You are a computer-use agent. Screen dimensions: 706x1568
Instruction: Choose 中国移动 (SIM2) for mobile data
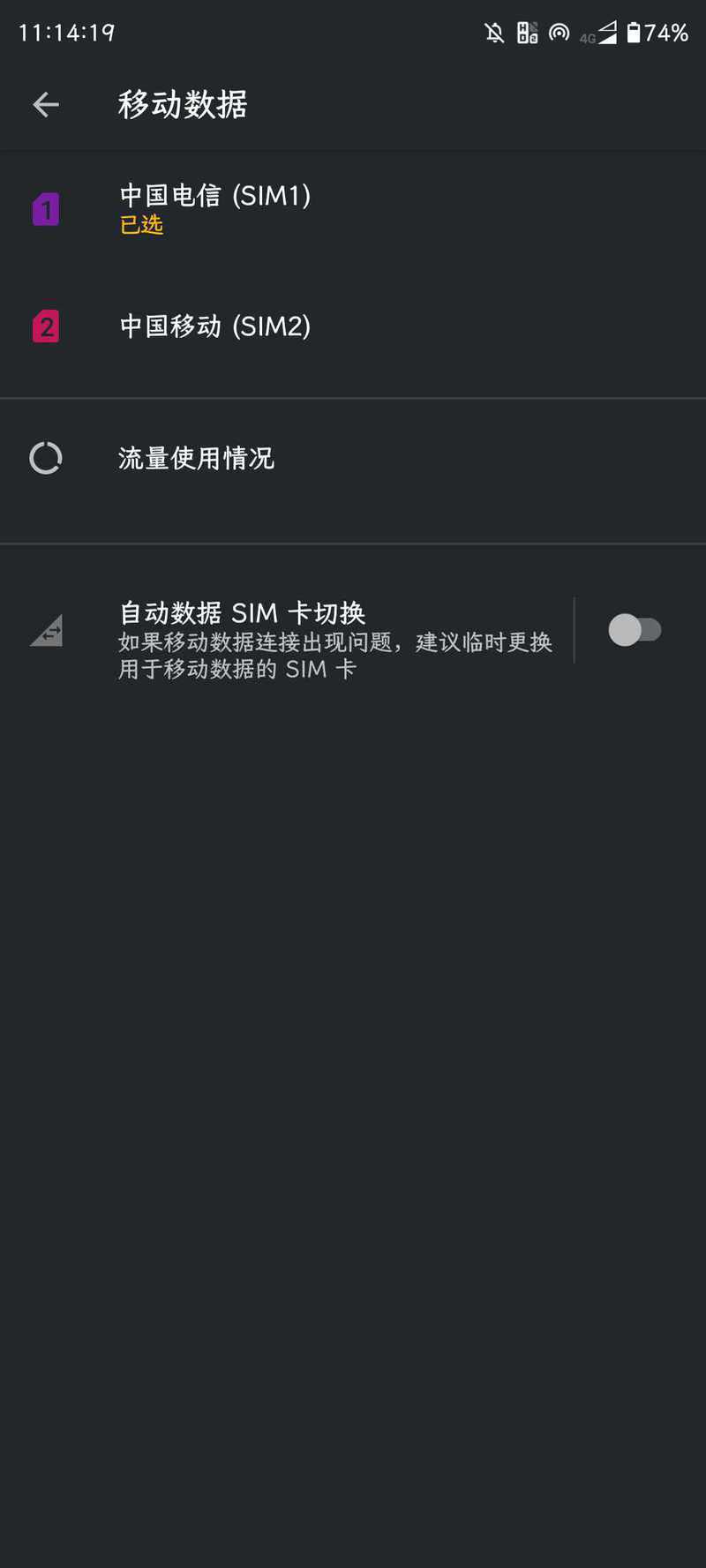[353, 326]
